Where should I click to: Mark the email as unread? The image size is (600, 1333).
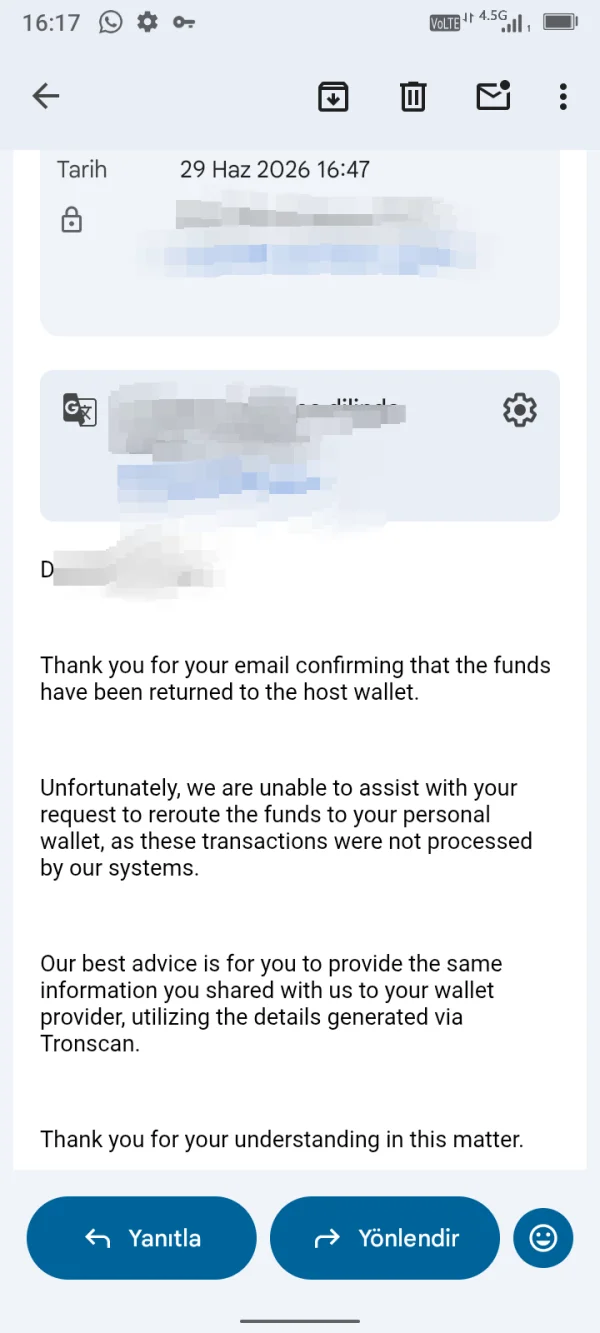493,95
